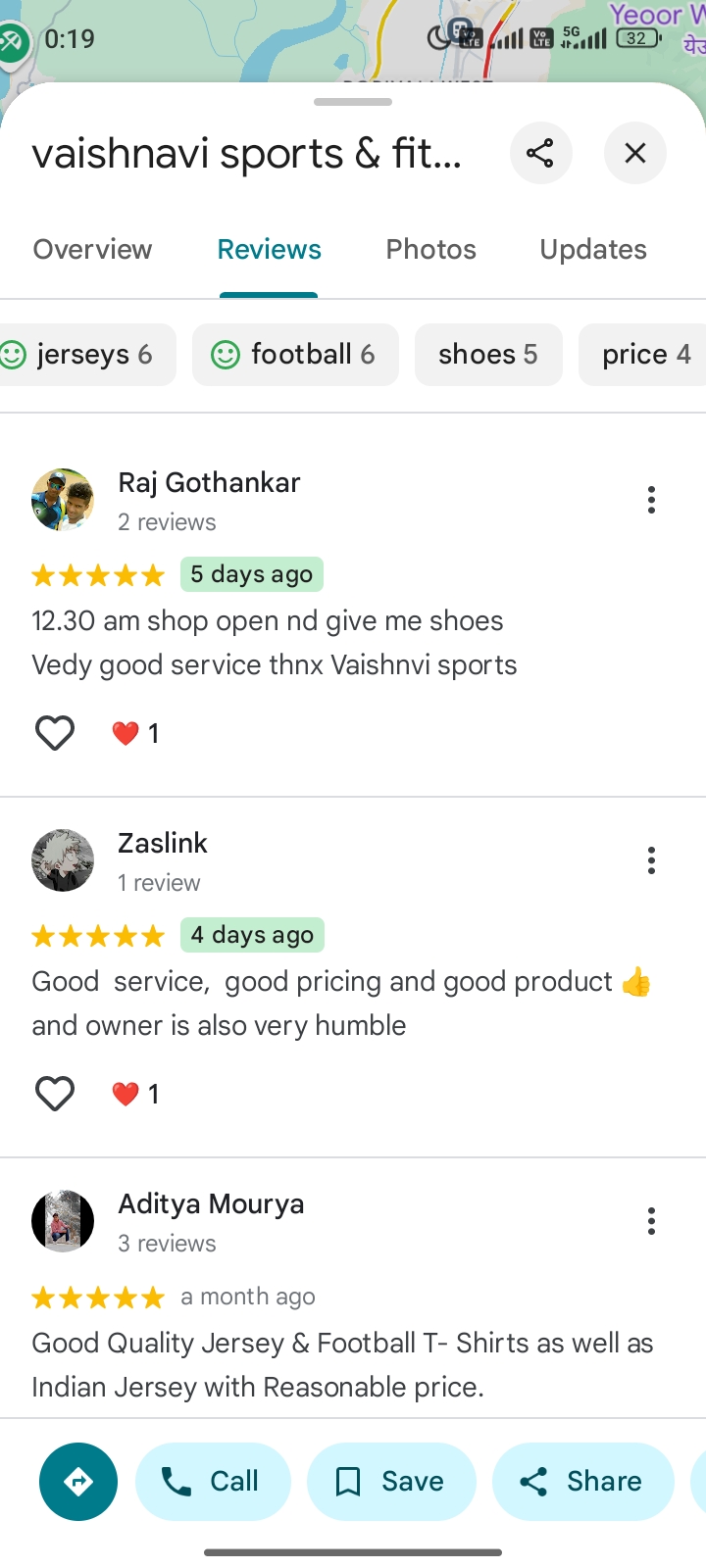706x1568 pixels.
Task: Select the shoes review filter chip
Action: pos(488,355)
